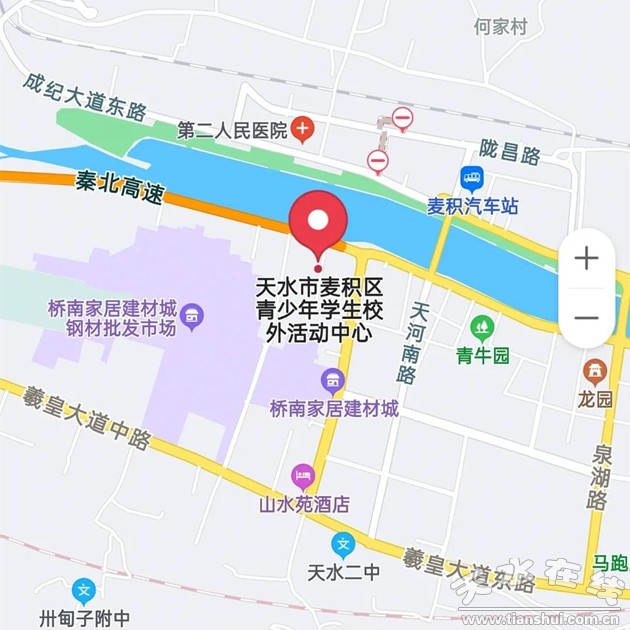The image size is (630, 630).
Task: Open 山水苑酒店 hotel marker
Action: [303, 476]
